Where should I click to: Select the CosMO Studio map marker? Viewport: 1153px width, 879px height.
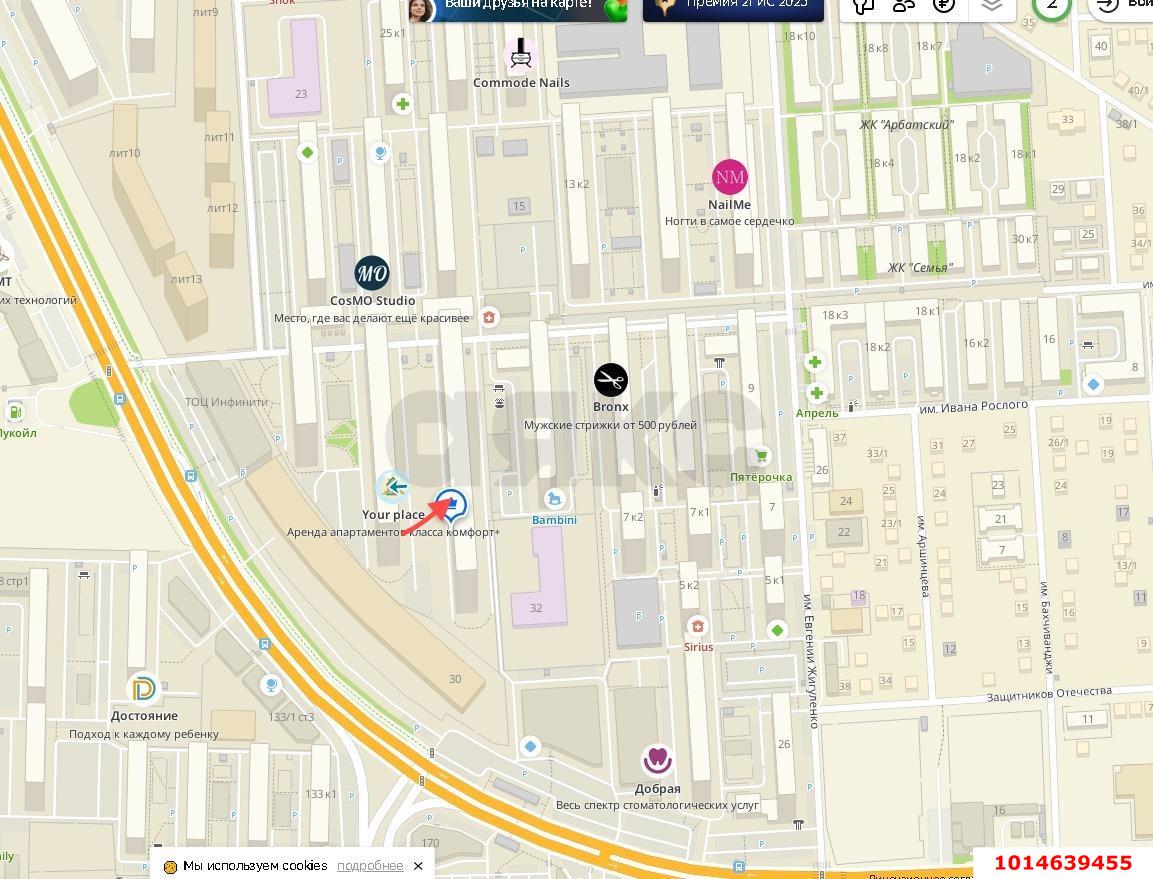(x=372, y=273)
